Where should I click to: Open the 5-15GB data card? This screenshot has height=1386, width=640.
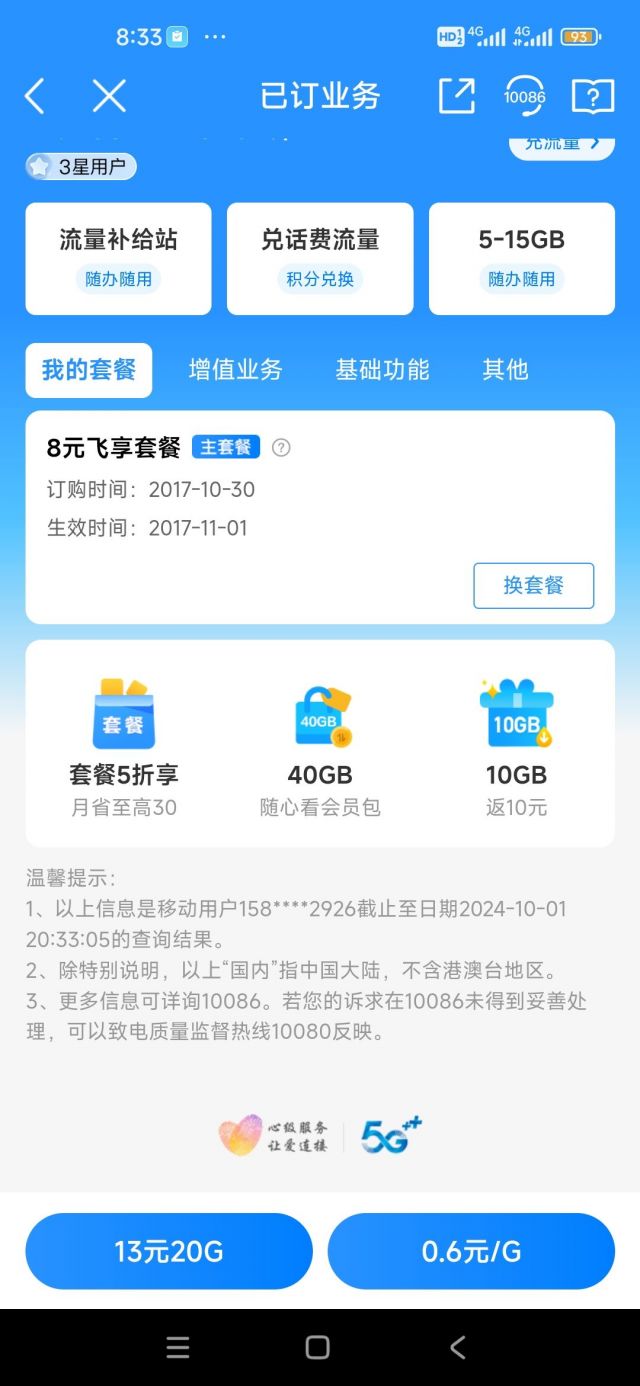[522, 258]
